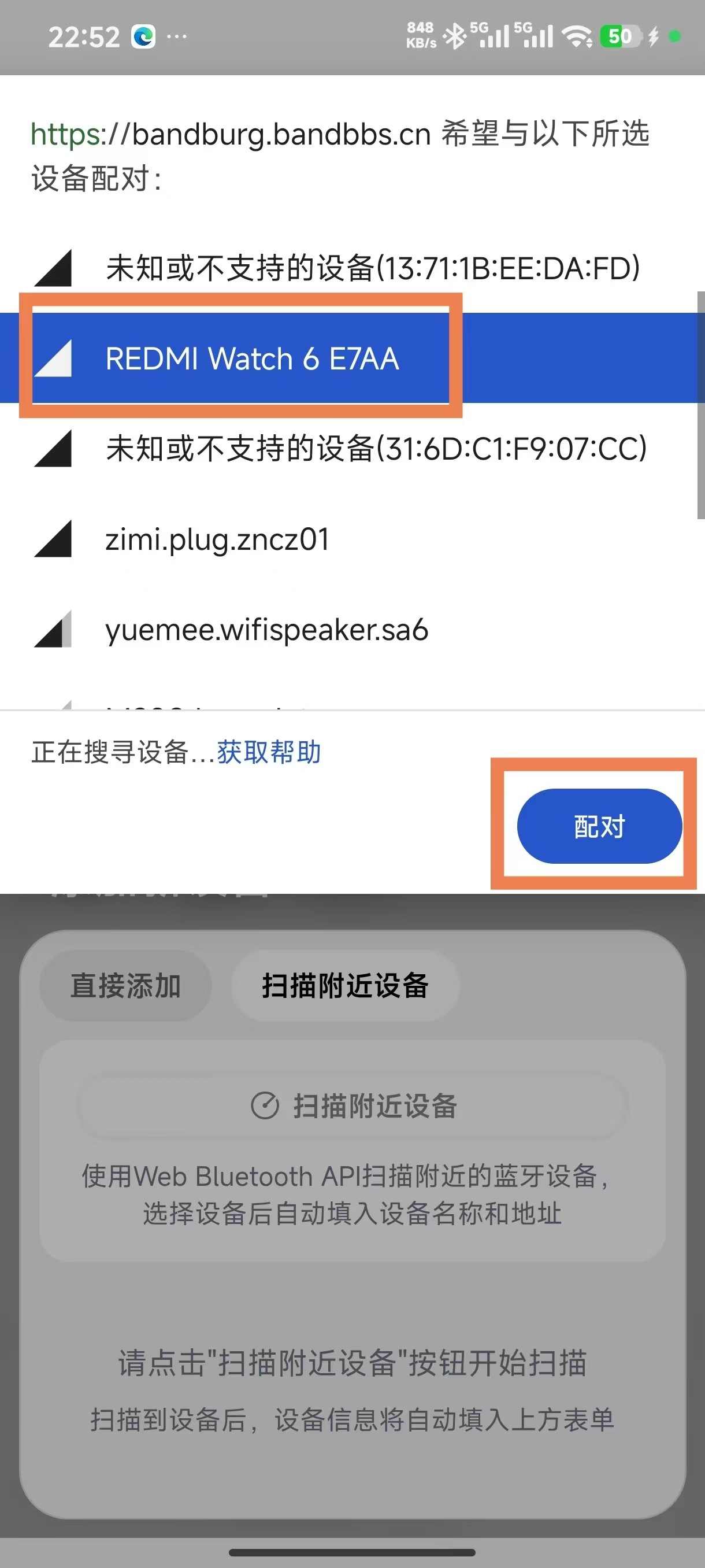
Task: Switch to the 直接添加 tab
Action: 125,985
